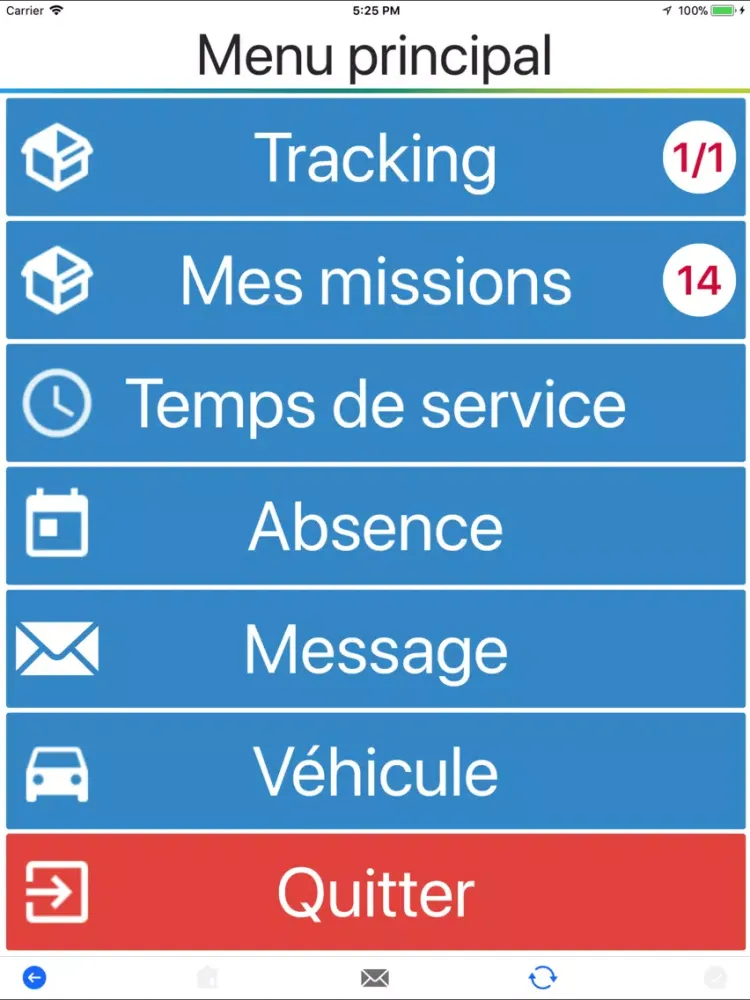Select the Message menu entry
The height and width of the screenshot is (1000, 750).
(x=375, y=648)
